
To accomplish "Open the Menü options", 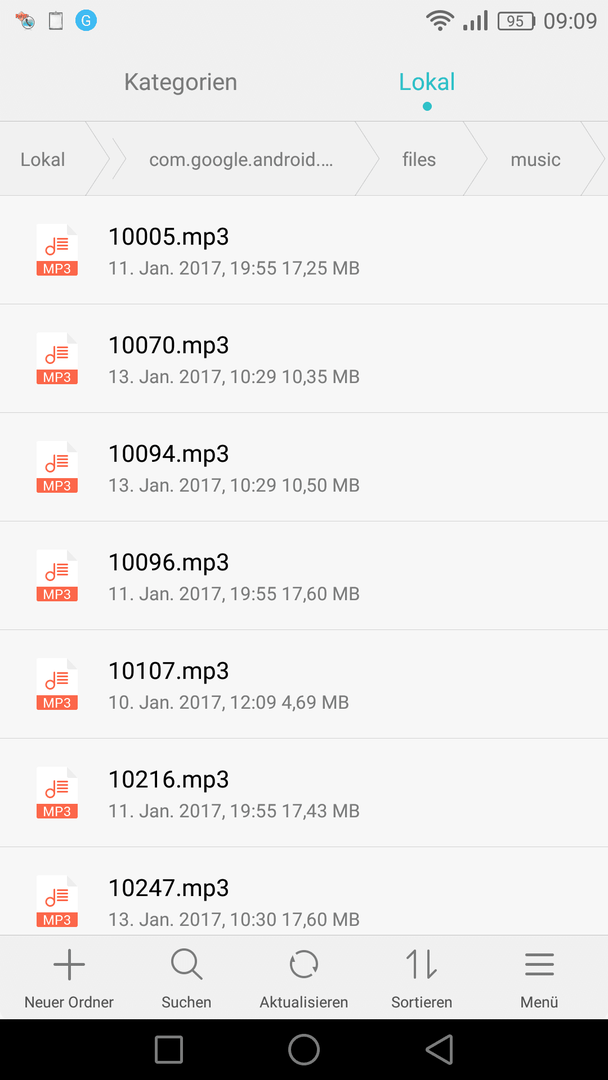I will (539, 978).
